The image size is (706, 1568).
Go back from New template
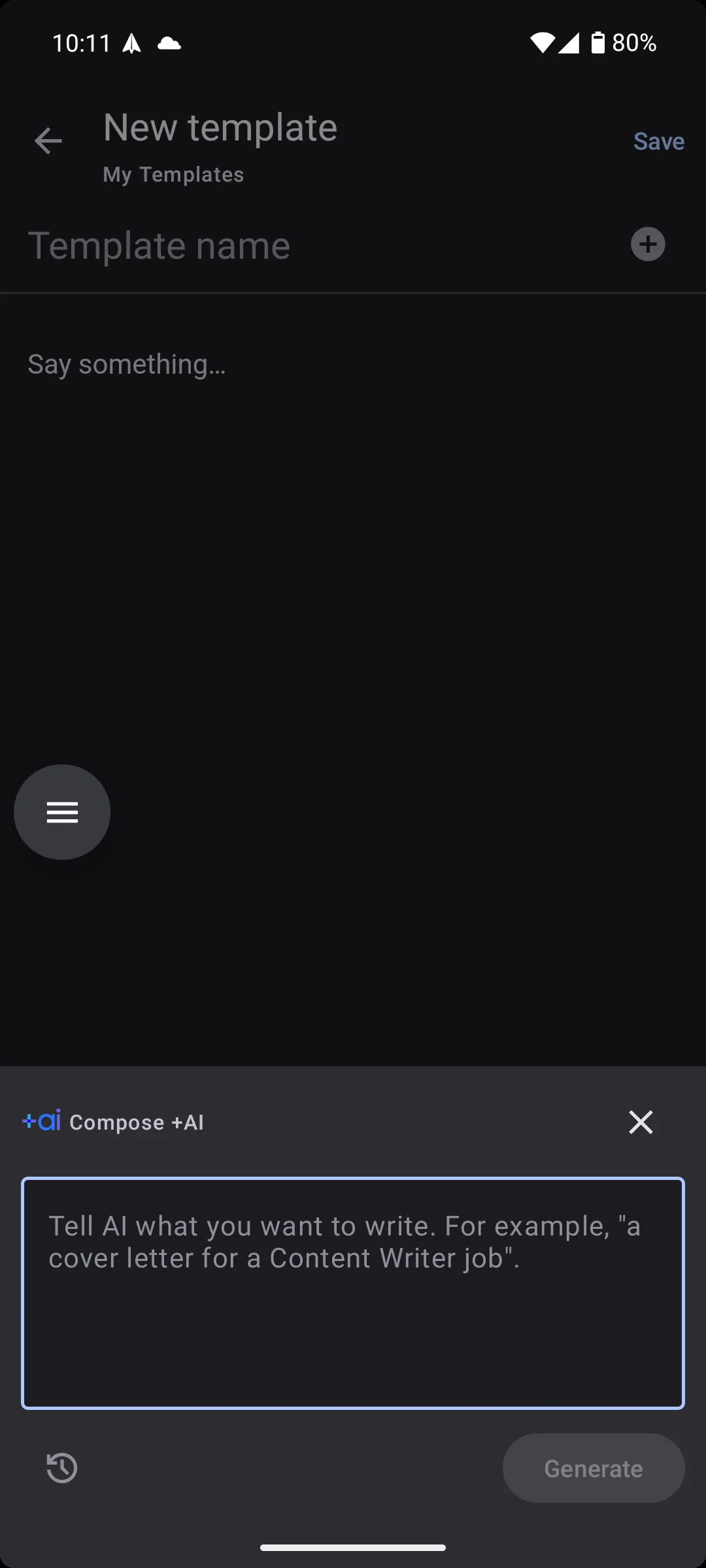[x=48, y=141]
